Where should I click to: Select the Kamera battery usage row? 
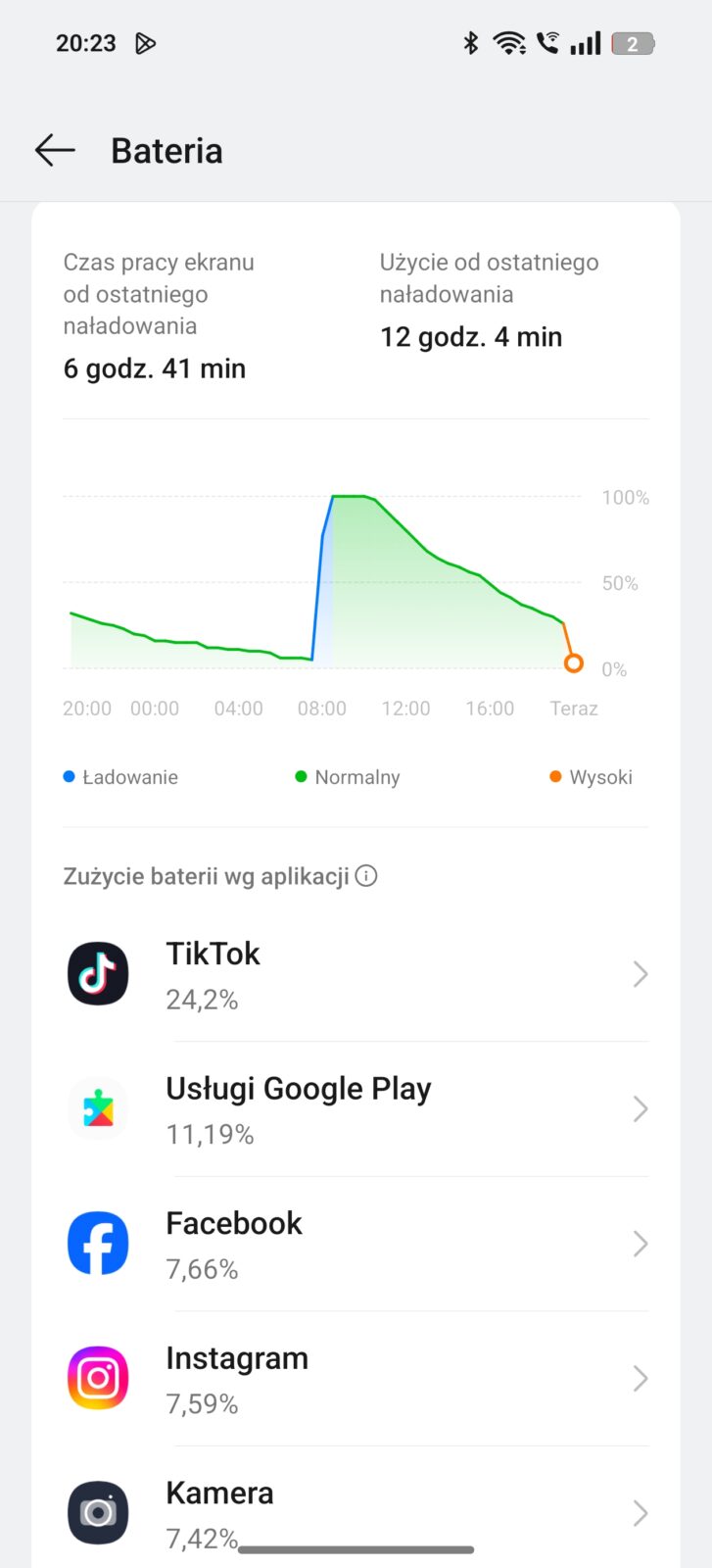356,1509
